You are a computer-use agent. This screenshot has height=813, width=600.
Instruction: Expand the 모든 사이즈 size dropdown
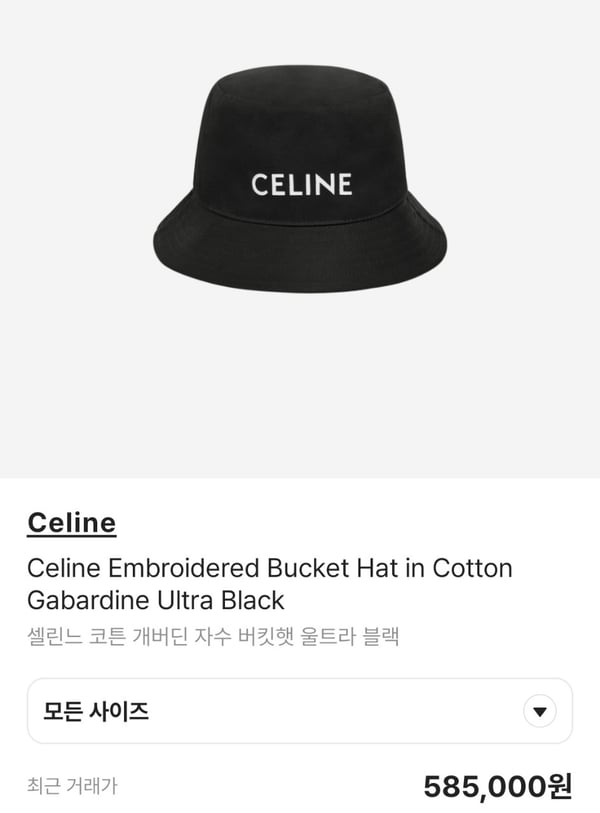tap(539, 711)
